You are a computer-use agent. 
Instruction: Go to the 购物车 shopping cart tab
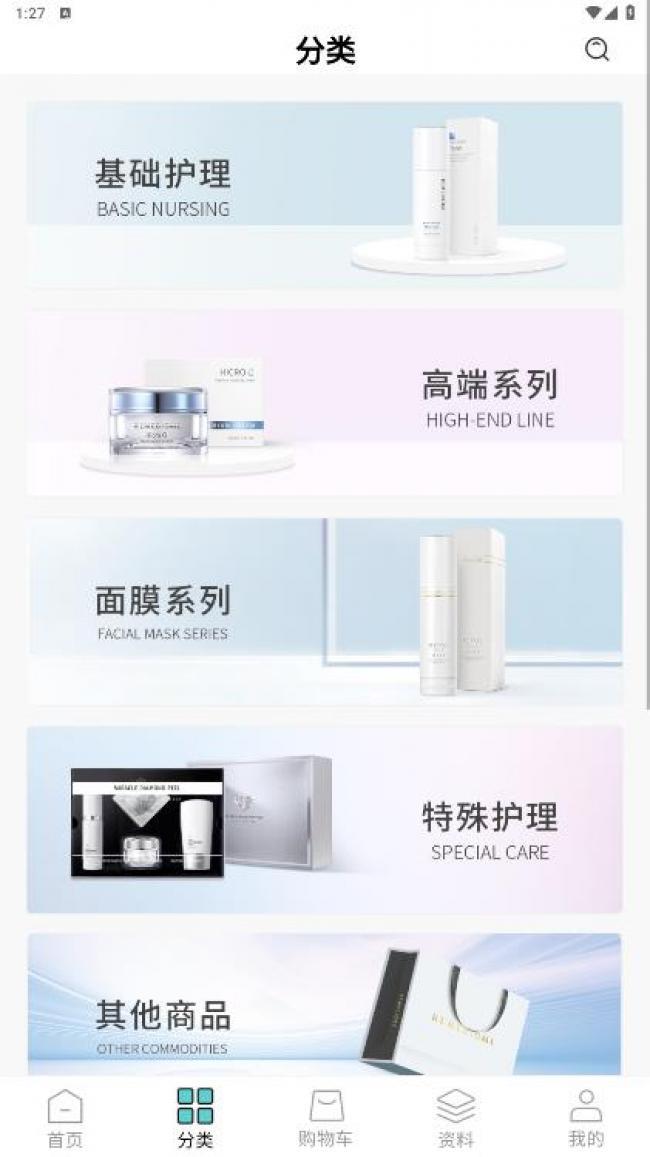325,1118
